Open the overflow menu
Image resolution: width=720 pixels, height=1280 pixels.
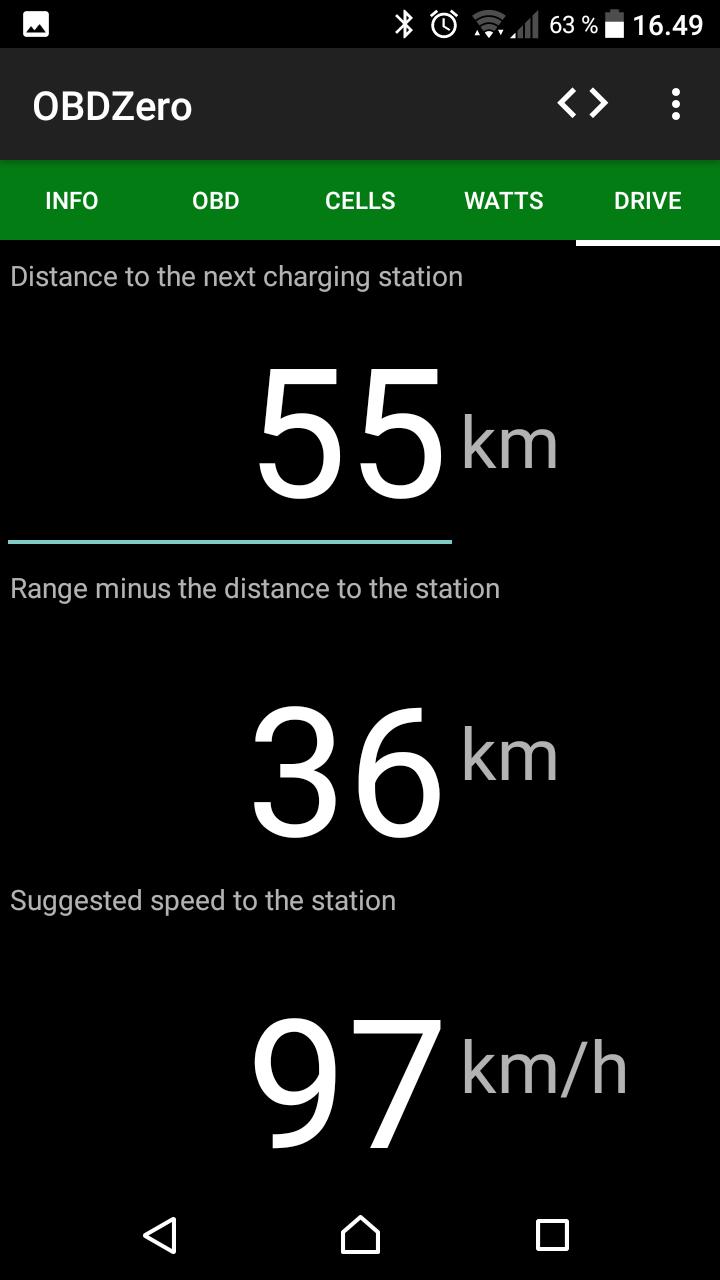pyautogui.click(x=676, y=104)
